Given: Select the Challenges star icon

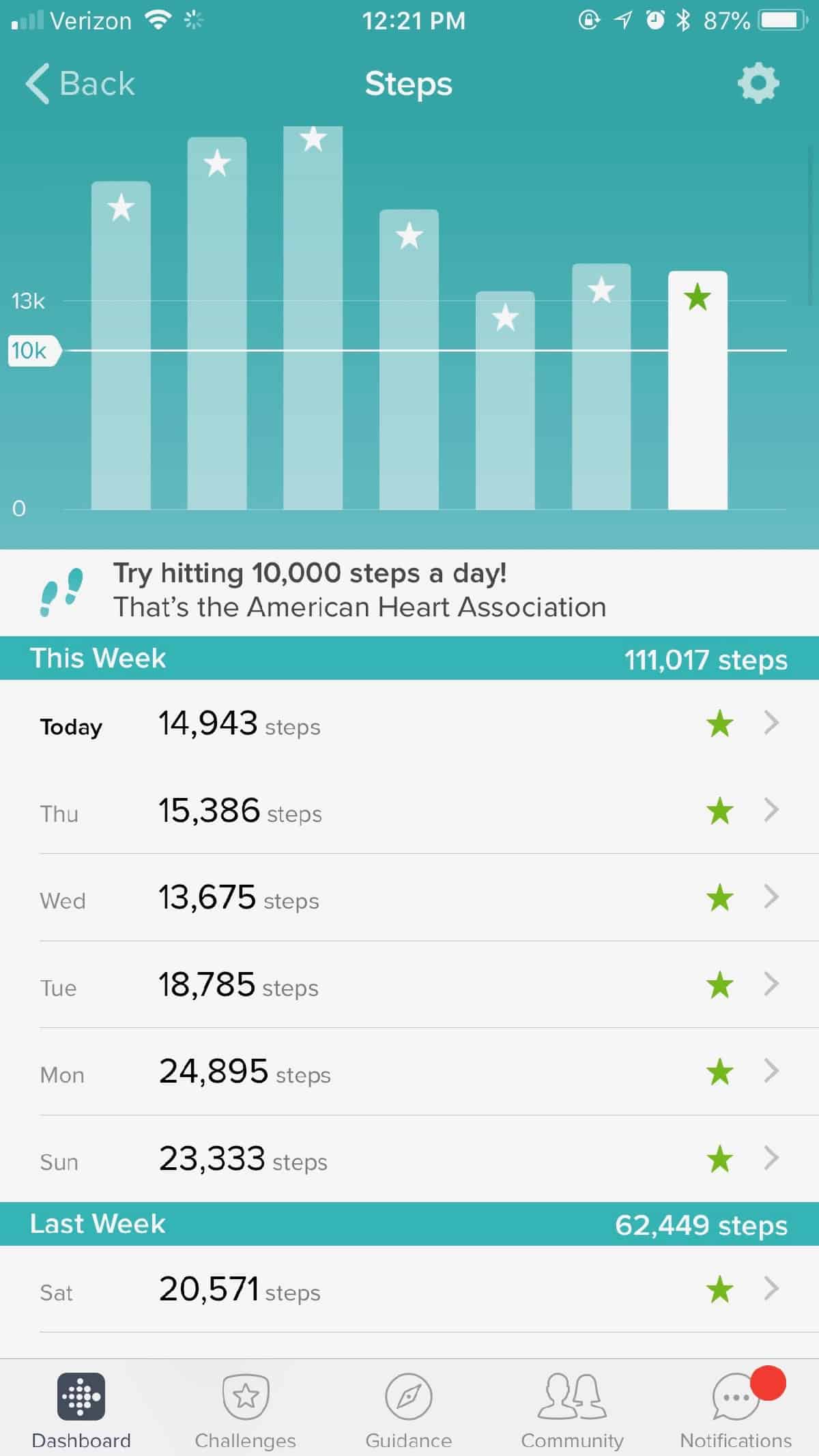Looking at the screenshot, I should [244, 1396].
